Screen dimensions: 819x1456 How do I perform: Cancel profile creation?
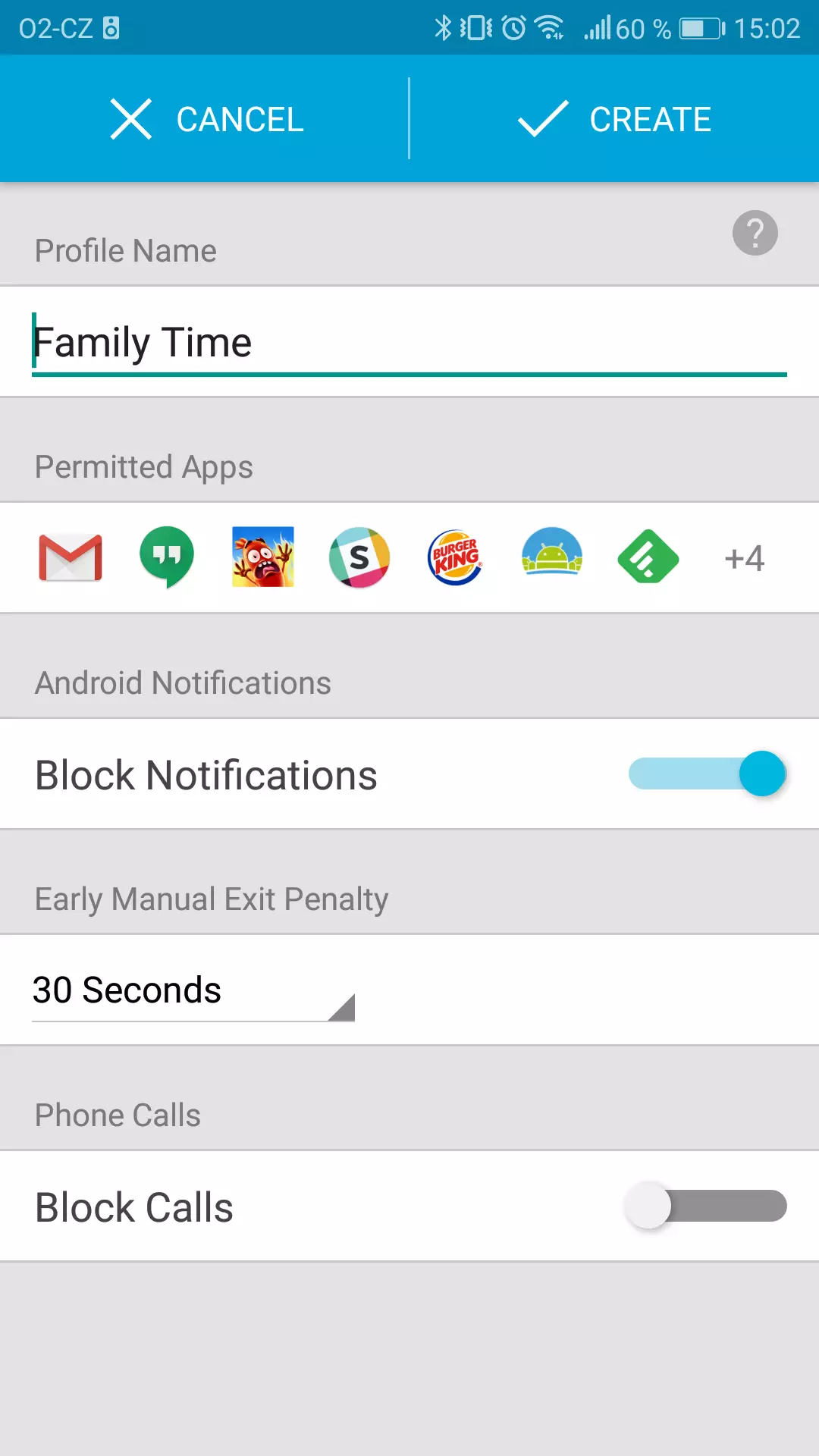[x=205, y=119]
